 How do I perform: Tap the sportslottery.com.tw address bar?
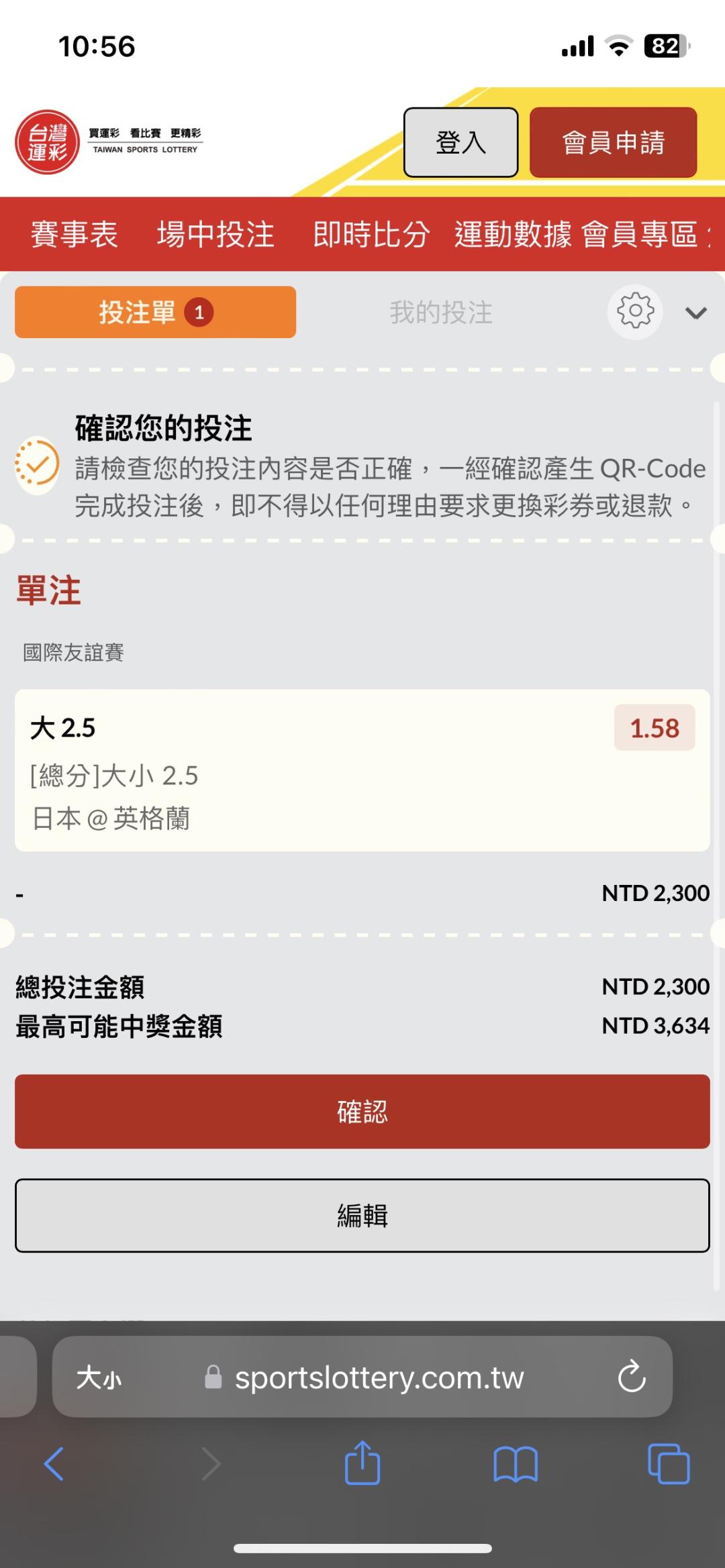point(379,1377)
